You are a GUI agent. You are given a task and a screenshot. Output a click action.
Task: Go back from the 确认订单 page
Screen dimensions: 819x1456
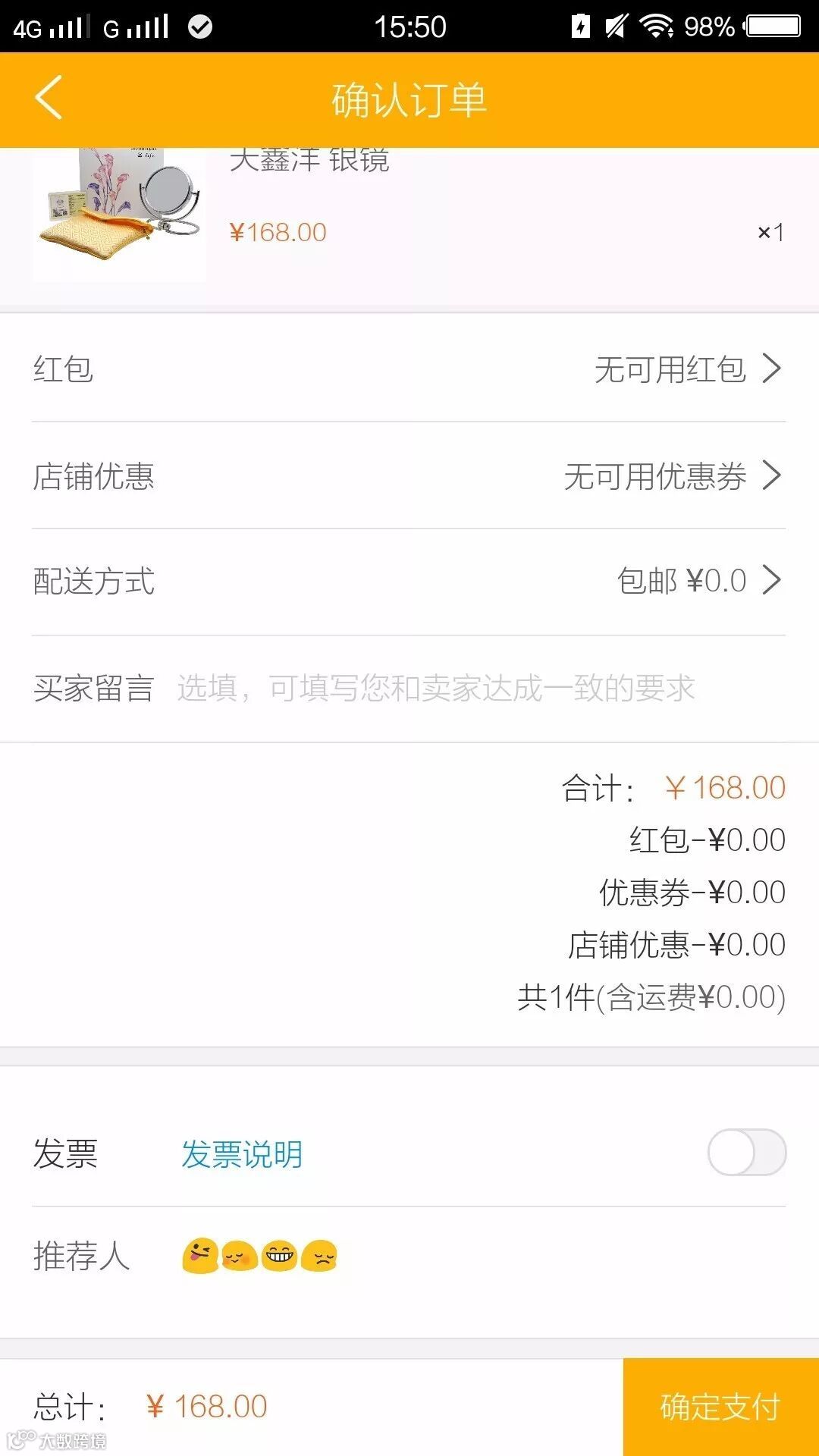pyautogui.click(x=49, y=99)
